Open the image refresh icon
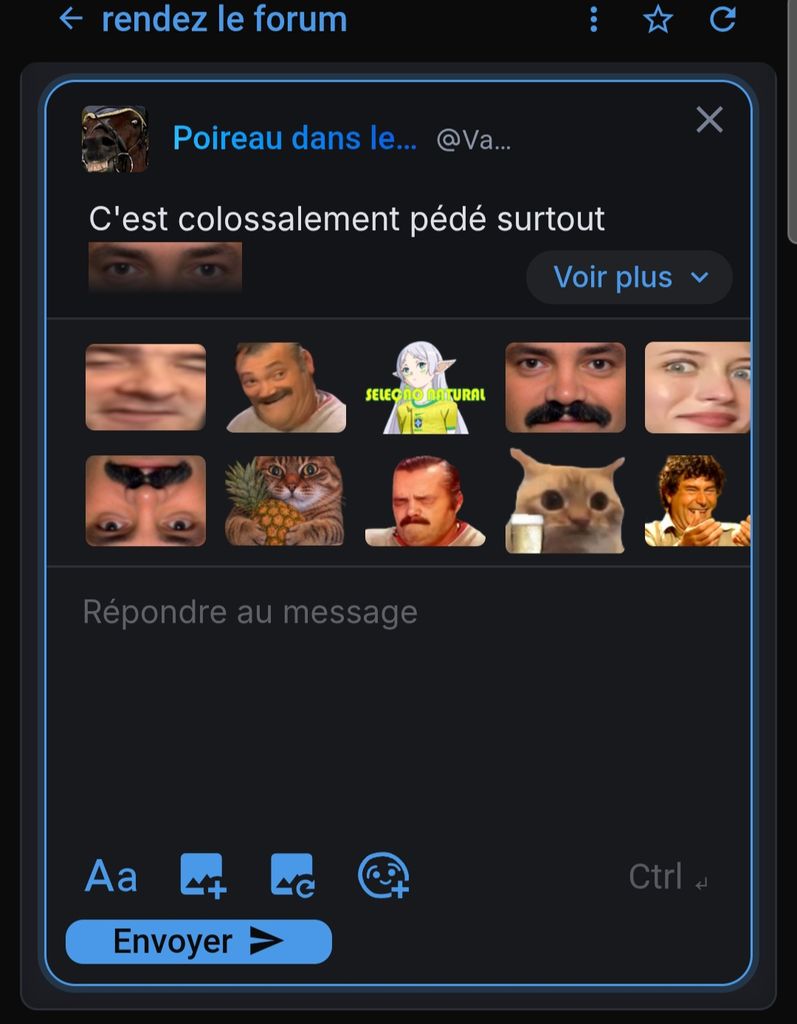 tap(293, 876)
